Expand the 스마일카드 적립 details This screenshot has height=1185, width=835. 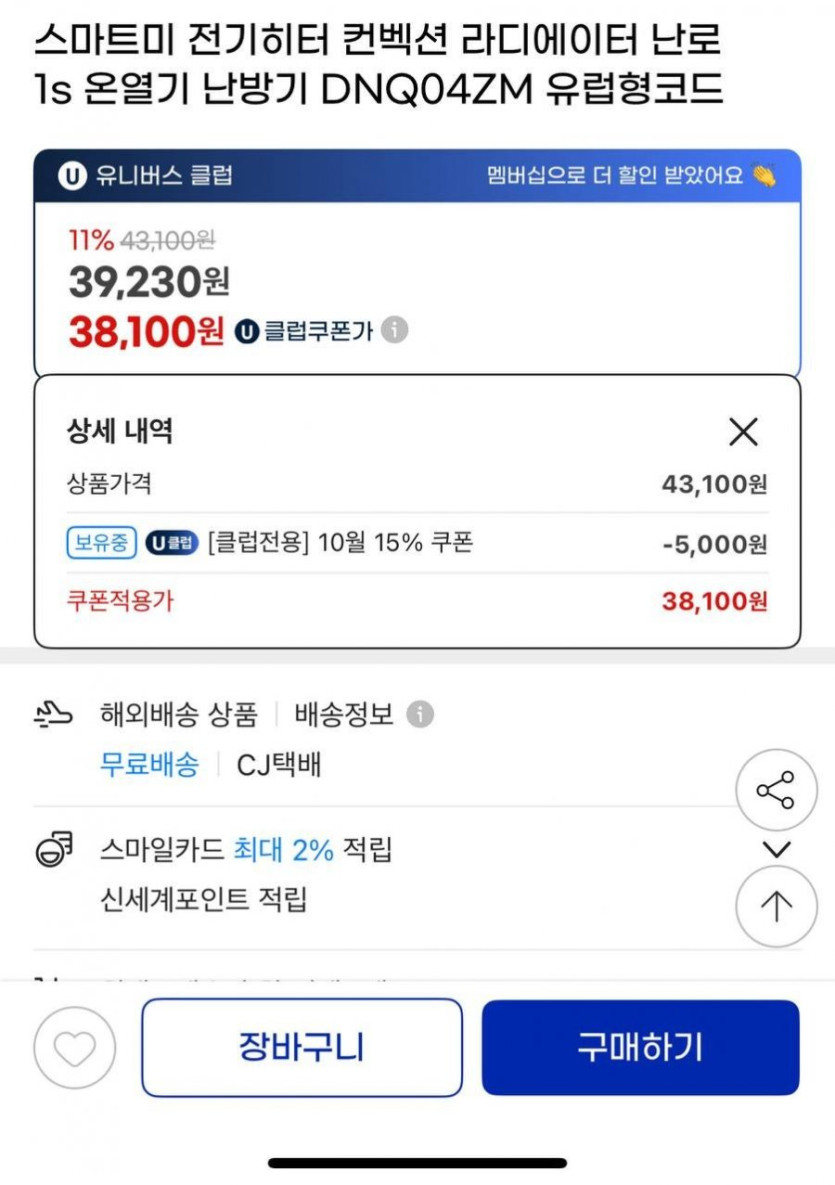point(776,849)
